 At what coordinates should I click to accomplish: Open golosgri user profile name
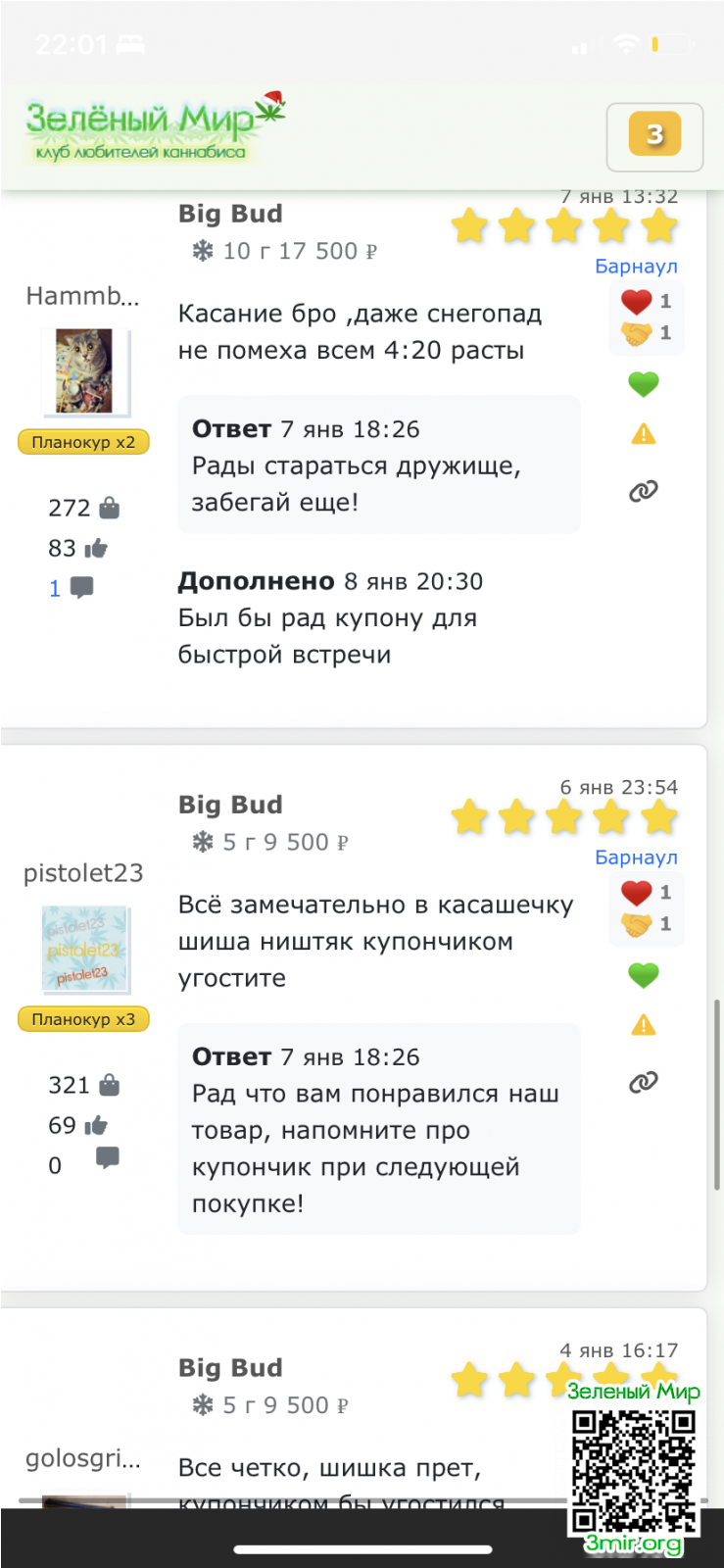point(83,1458)
